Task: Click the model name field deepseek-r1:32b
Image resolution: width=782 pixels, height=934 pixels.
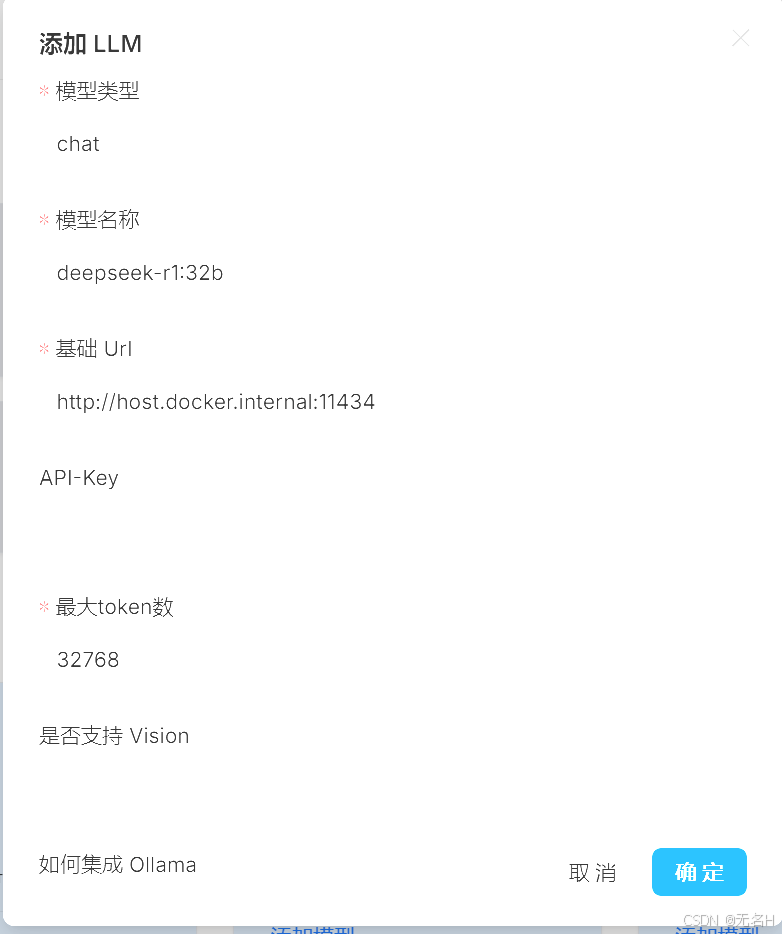Action: point(140,272)
